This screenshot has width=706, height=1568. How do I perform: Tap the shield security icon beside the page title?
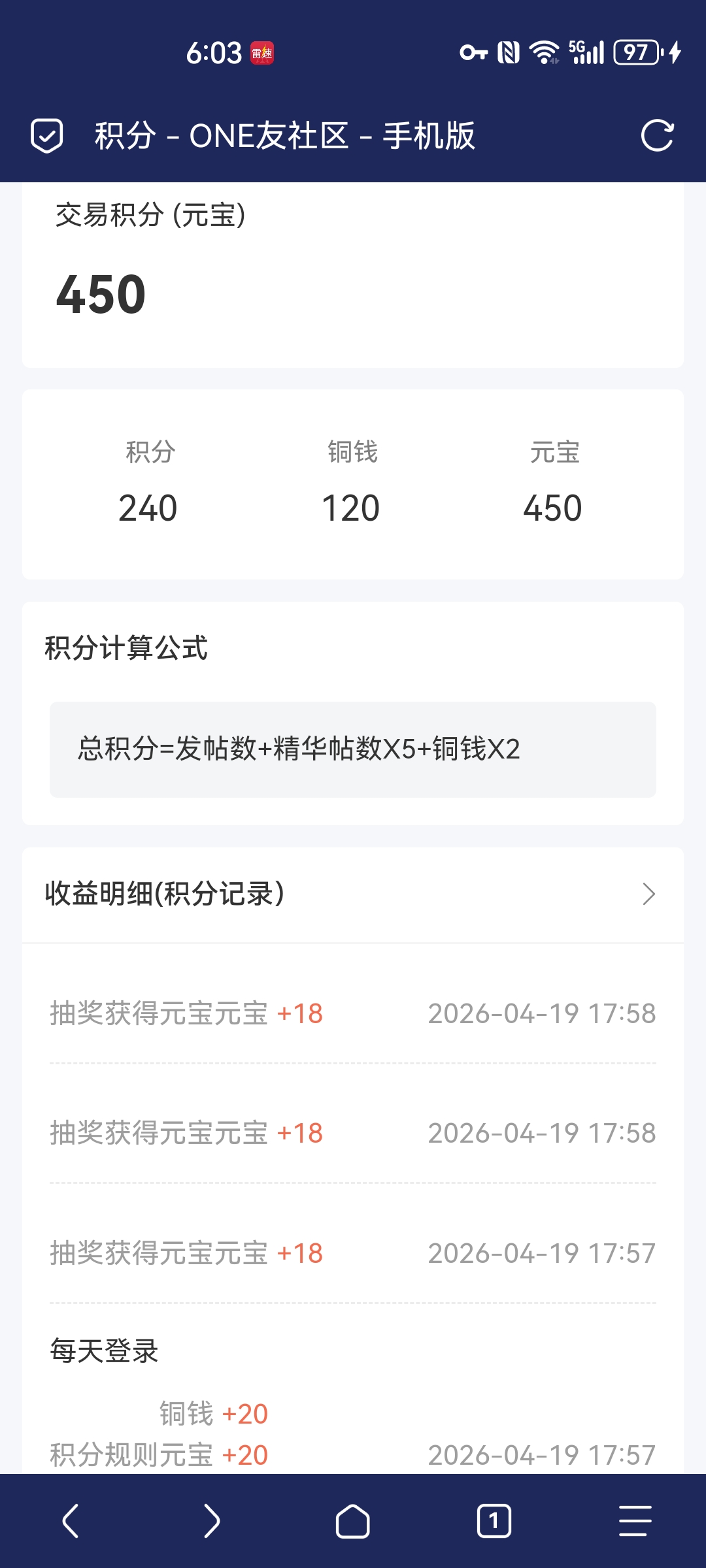(46, 137)
